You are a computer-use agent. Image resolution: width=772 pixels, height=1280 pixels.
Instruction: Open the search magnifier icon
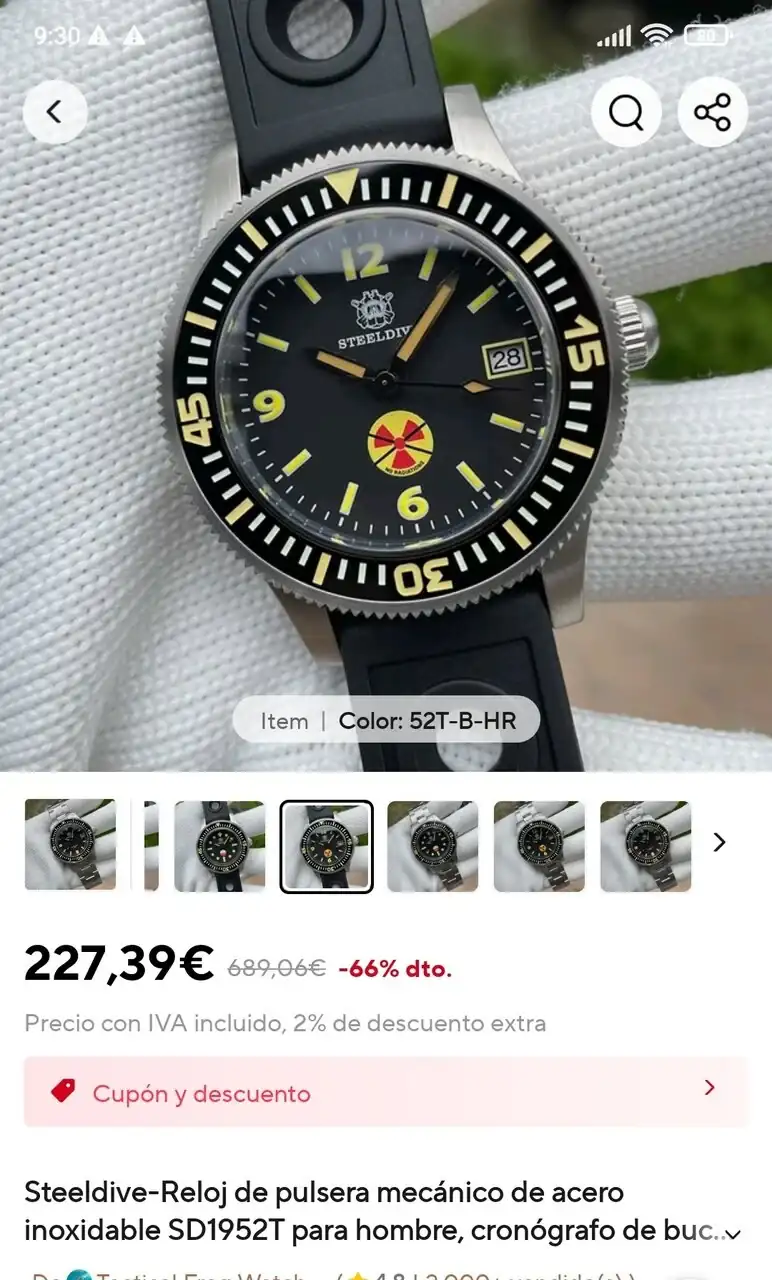point(626,112)
